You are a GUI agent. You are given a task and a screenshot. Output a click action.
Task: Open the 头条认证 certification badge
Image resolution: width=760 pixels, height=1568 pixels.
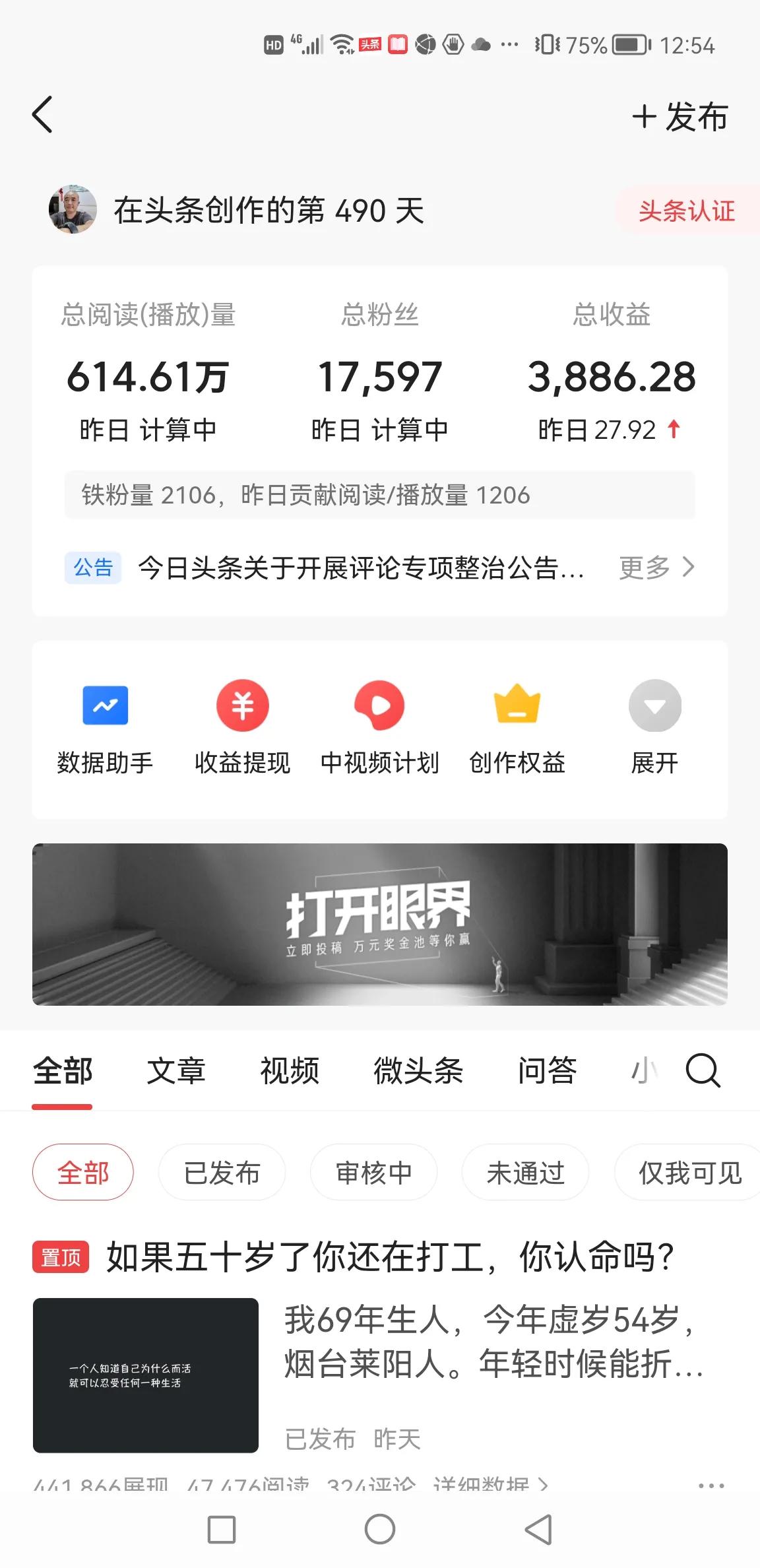[686, 211]
